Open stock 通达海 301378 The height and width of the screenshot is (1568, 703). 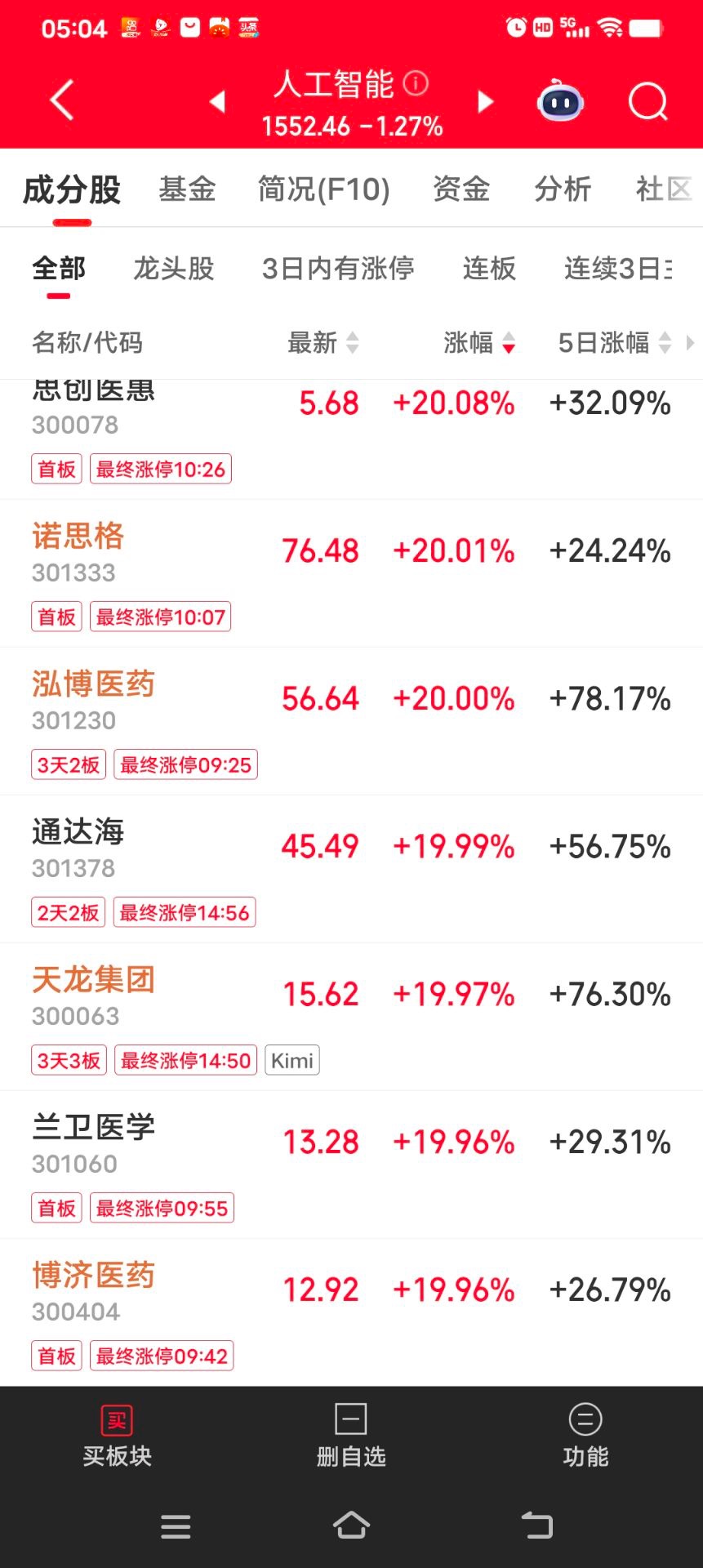click(x=78, y=846)
